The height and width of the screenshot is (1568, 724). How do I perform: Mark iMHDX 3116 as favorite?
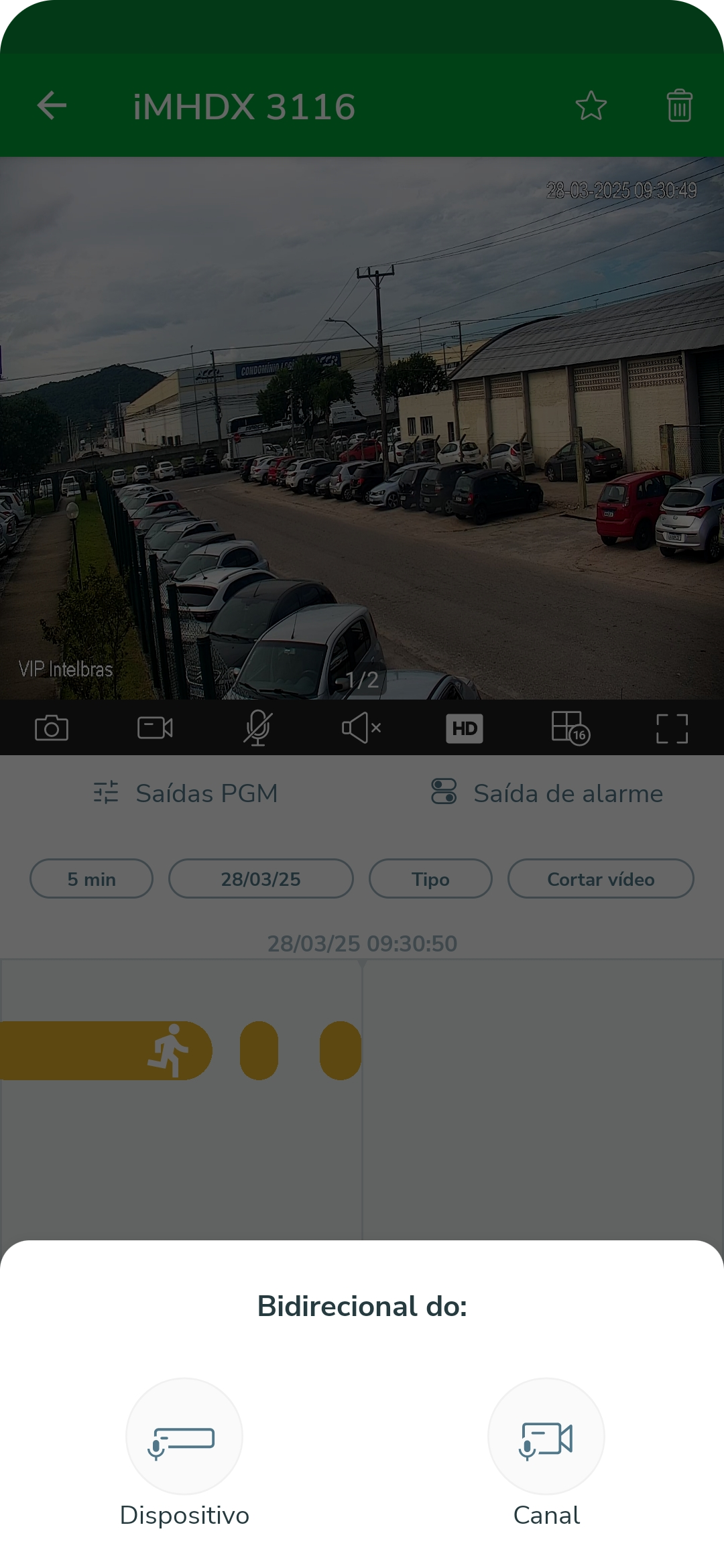(591, 106)
